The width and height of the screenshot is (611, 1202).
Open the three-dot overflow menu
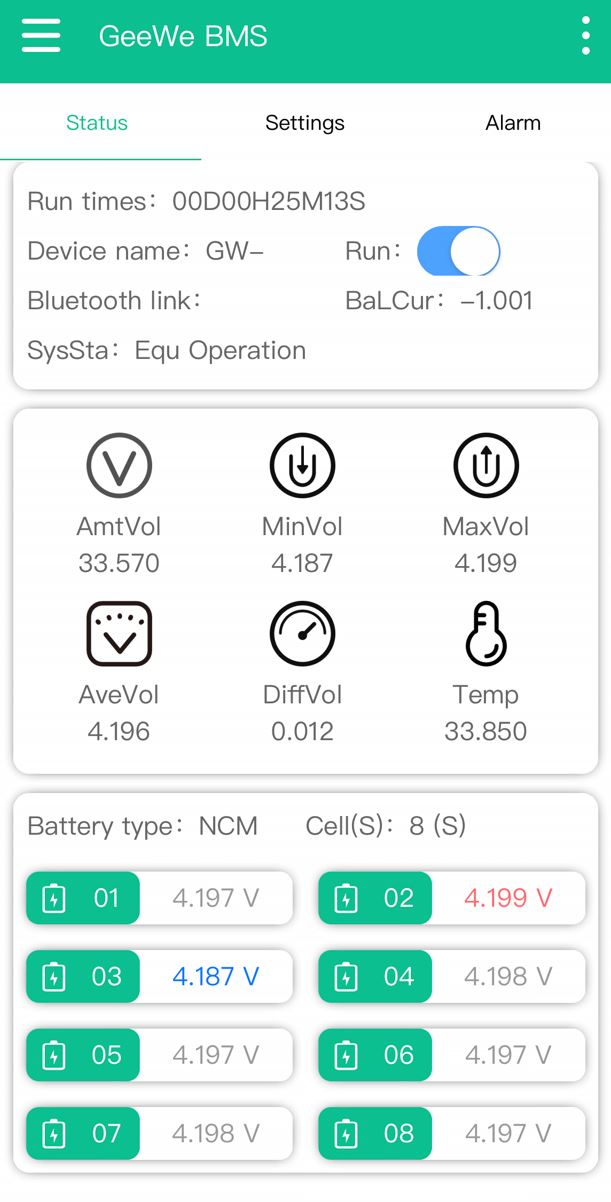point(585,36)
